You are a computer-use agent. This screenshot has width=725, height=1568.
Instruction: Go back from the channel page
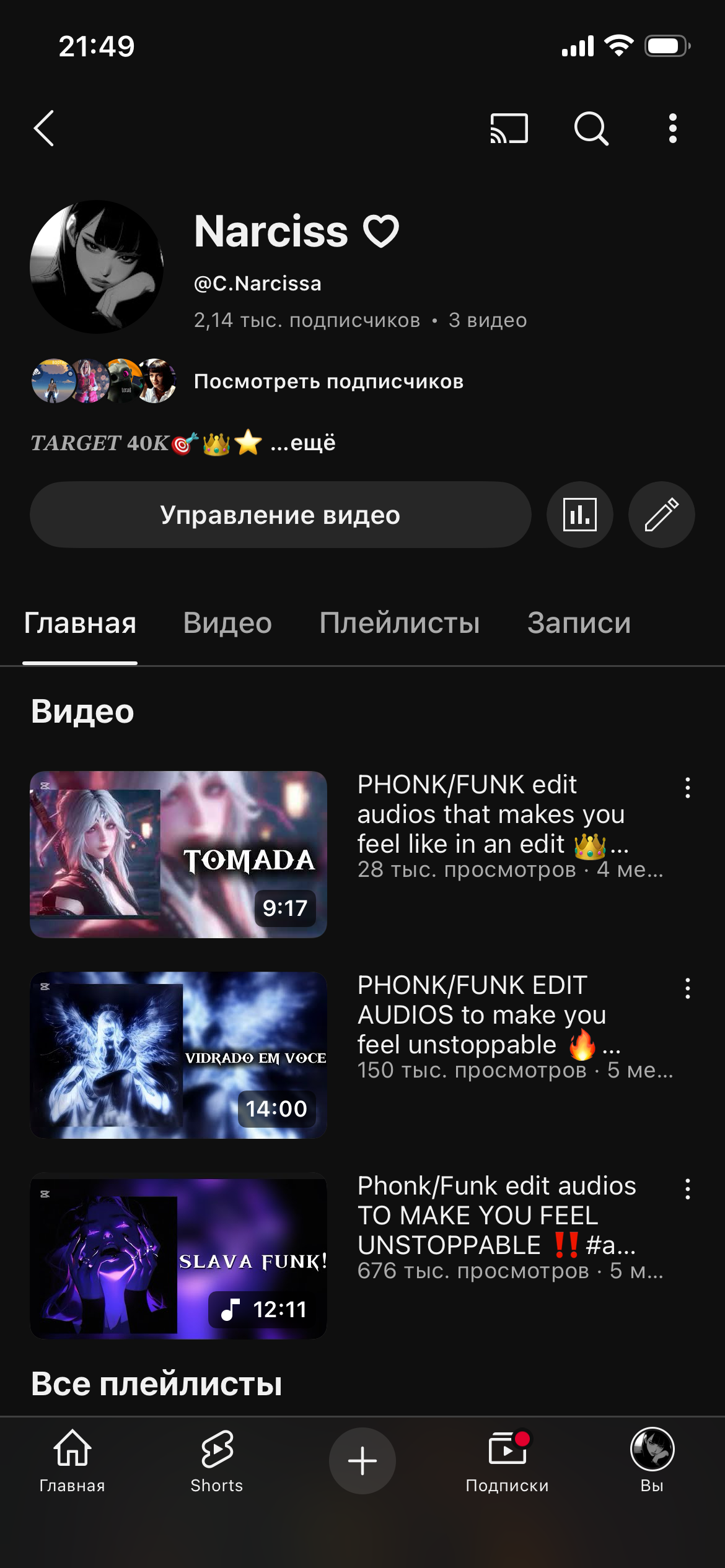[44, 128]
